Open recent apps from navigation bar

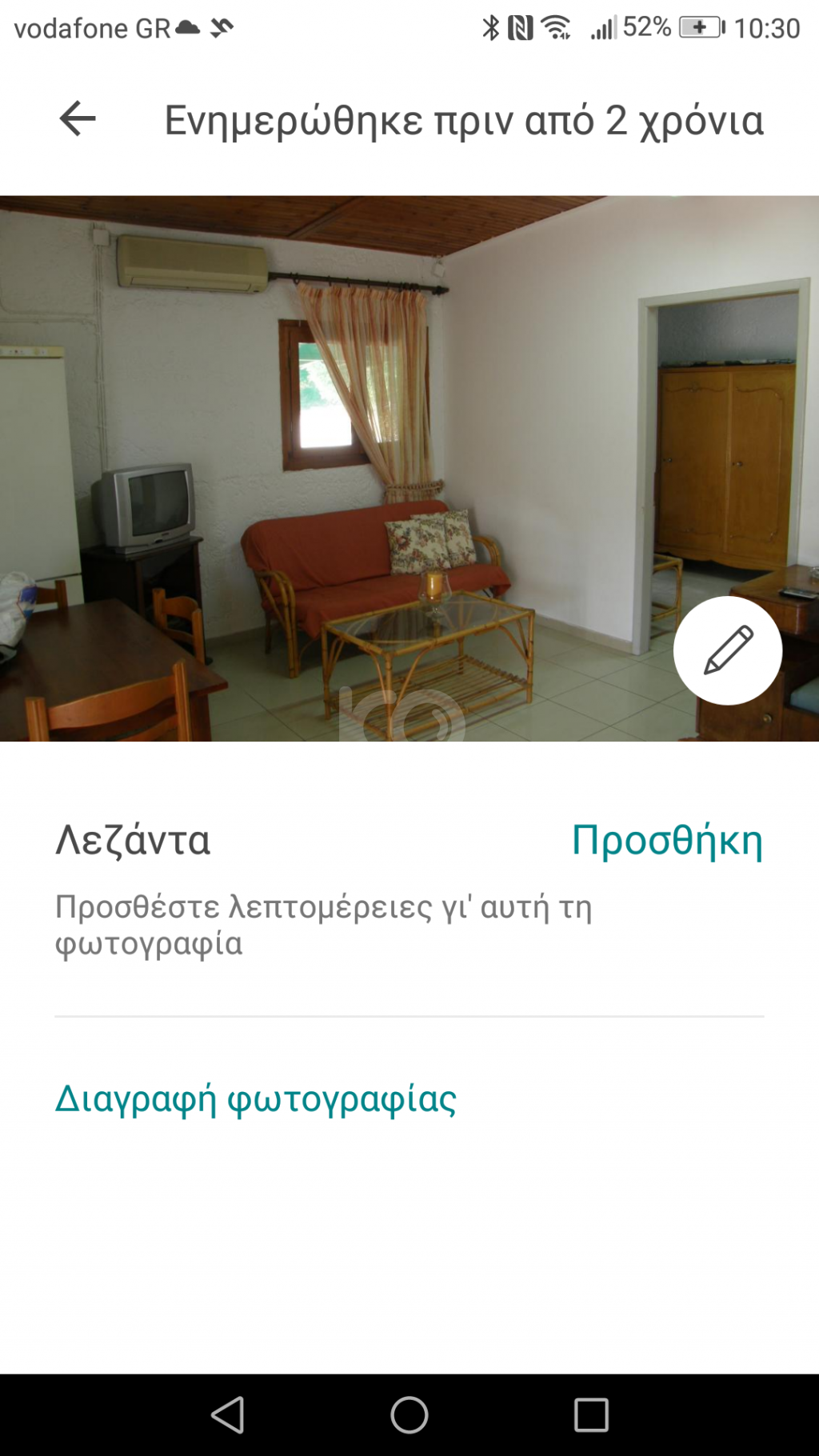point(591,1414)
